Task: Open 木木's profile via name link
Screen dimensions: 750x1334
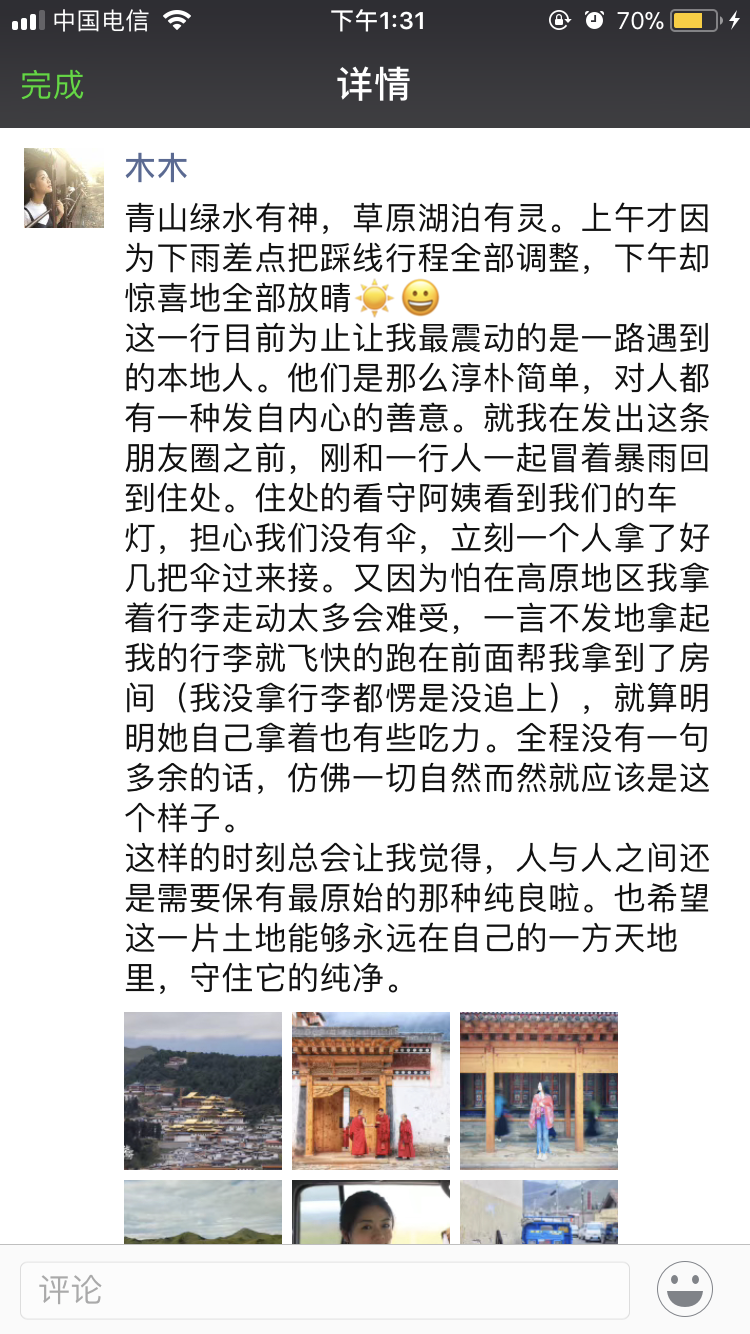Action: click(156, 167)
